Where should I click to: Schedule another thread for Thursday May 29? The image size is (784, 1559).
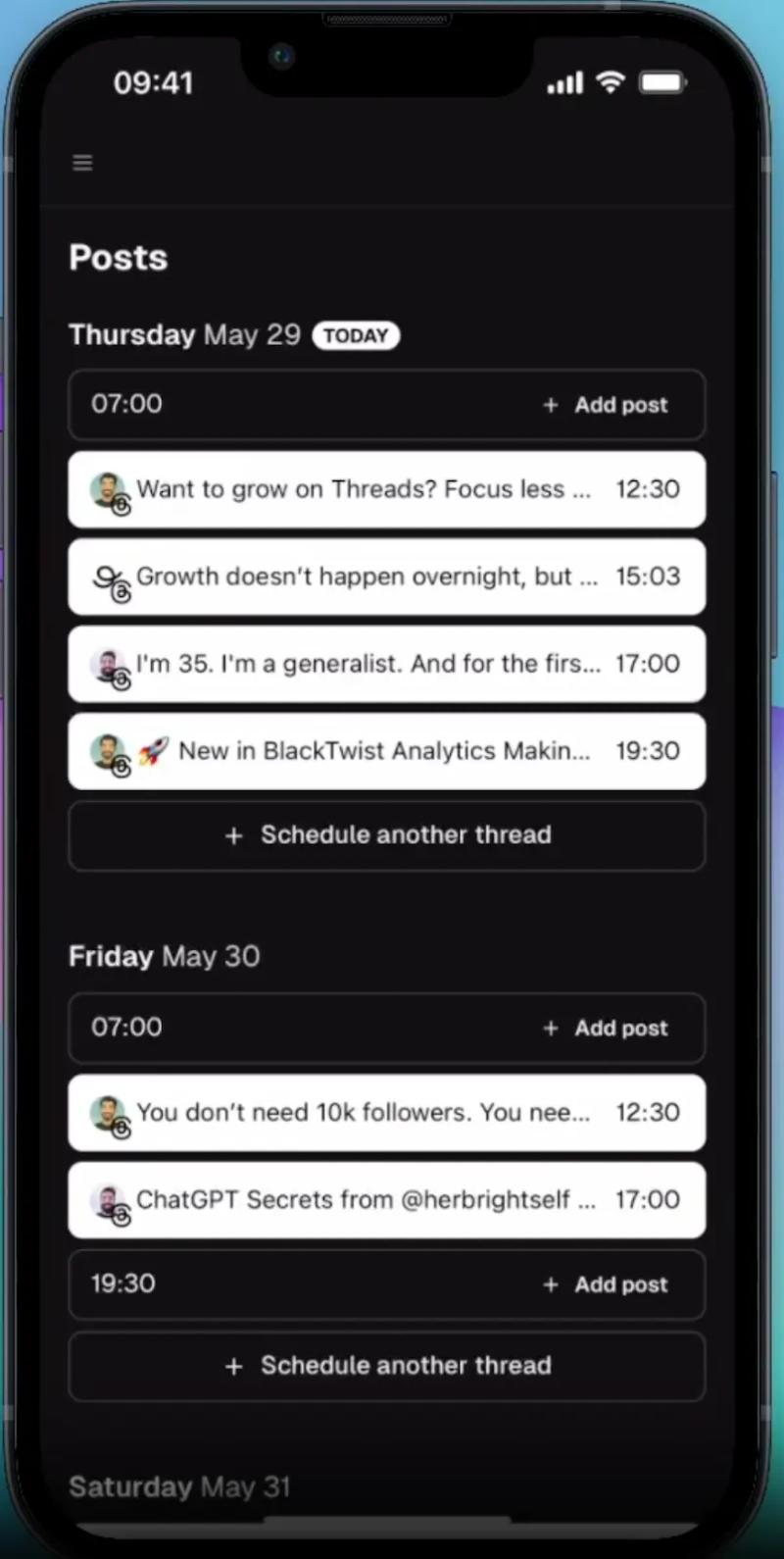386,835
